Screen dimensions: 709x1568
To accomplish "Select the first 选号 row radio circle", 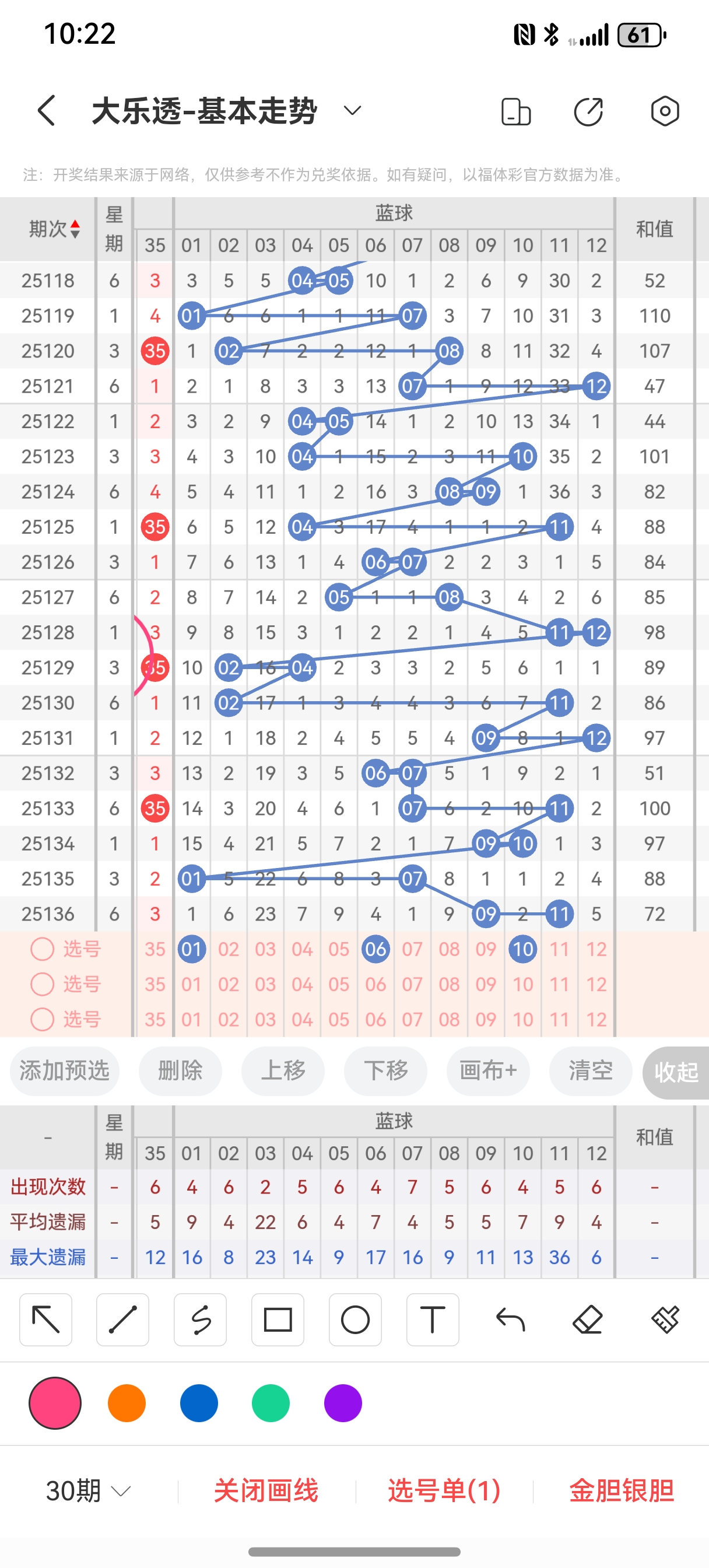I will [41, 949].
